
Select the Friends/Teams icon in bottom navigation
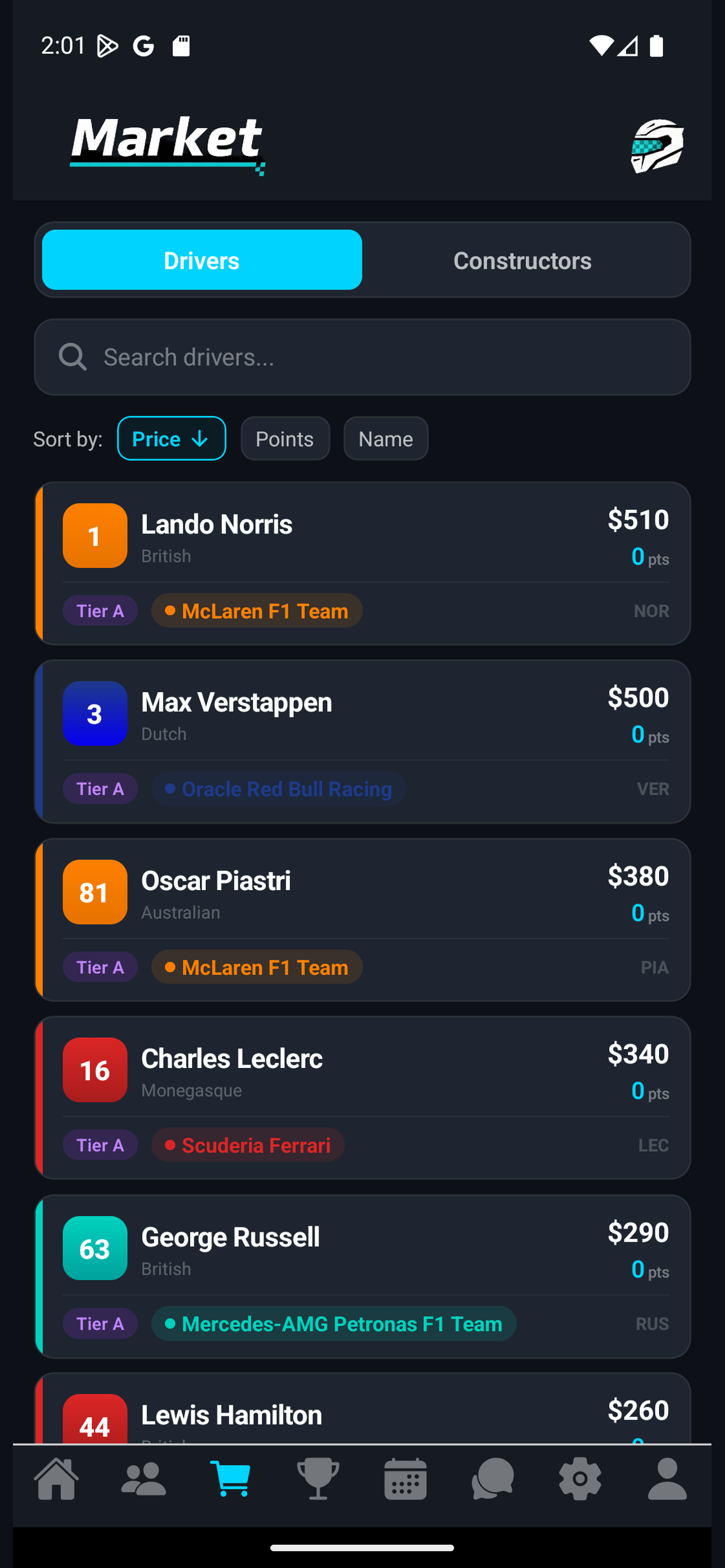(x=143, y=1481)
